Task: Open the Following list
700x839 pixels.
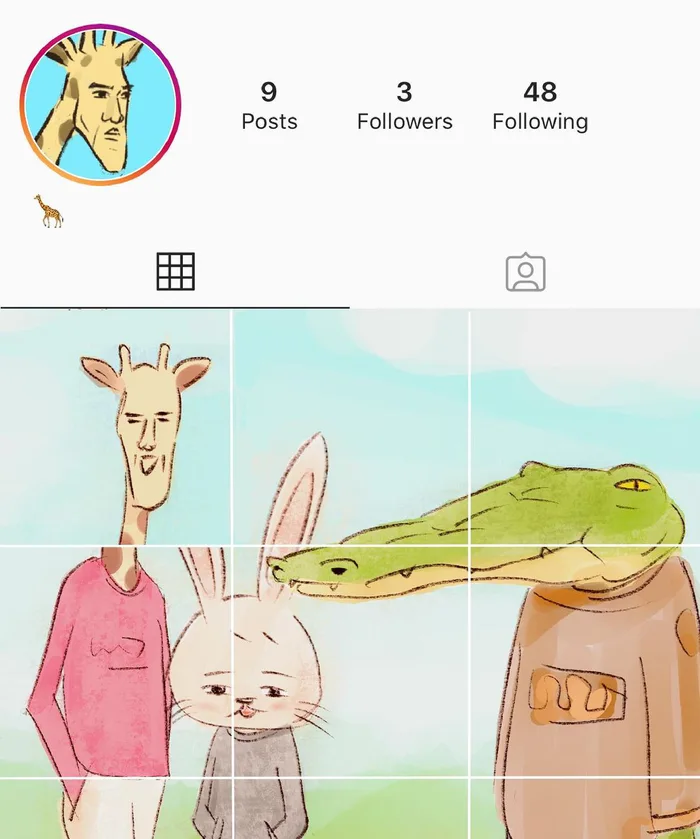Action: tap(539, 107)
